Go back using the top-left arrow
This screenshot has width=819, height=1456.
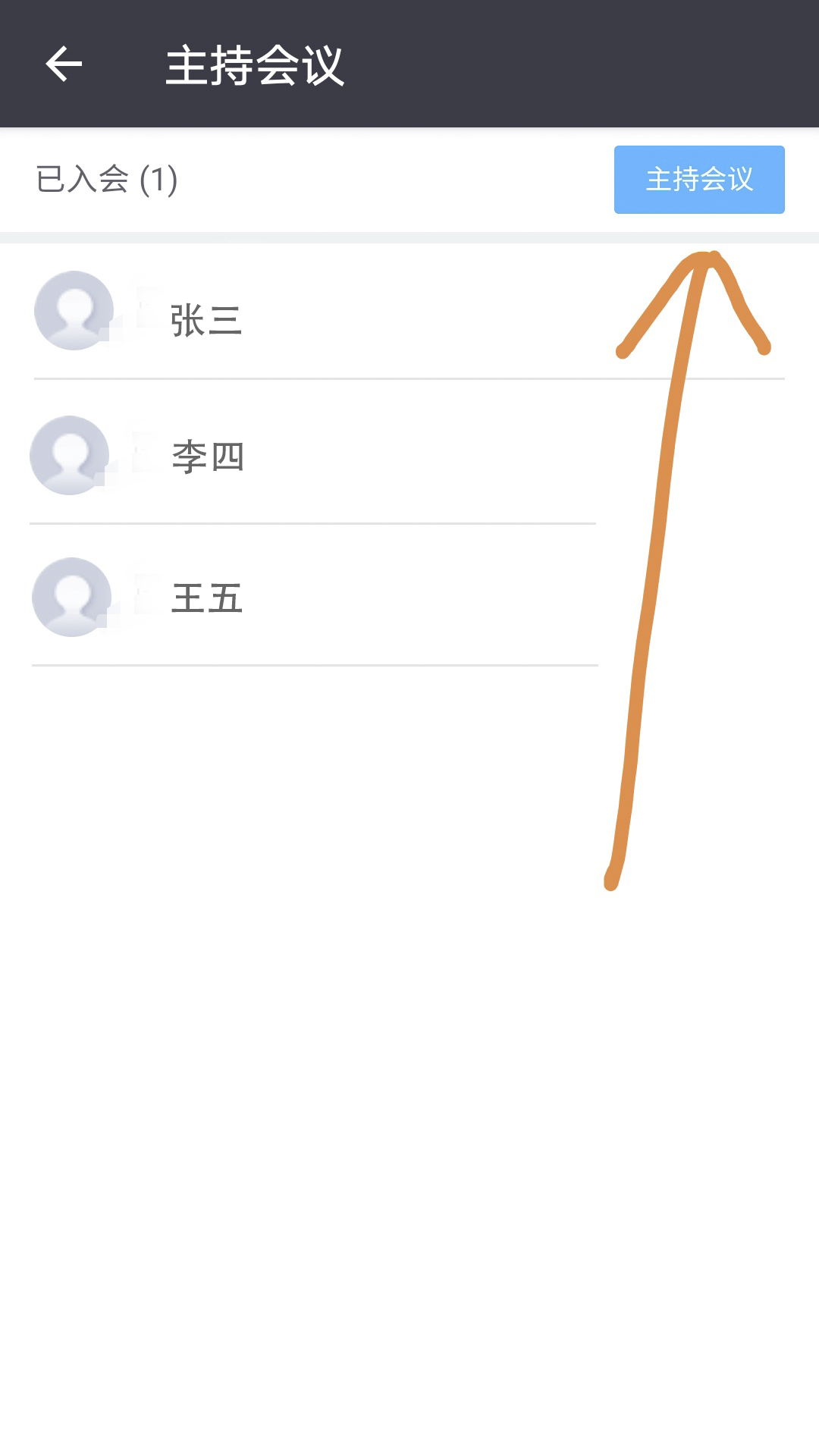64,64
